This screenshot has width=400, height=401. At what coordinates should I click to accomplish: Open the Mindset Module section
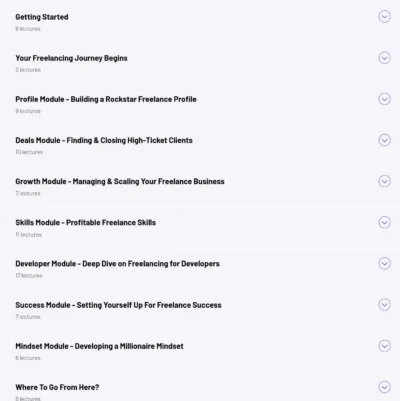[384, 346]
